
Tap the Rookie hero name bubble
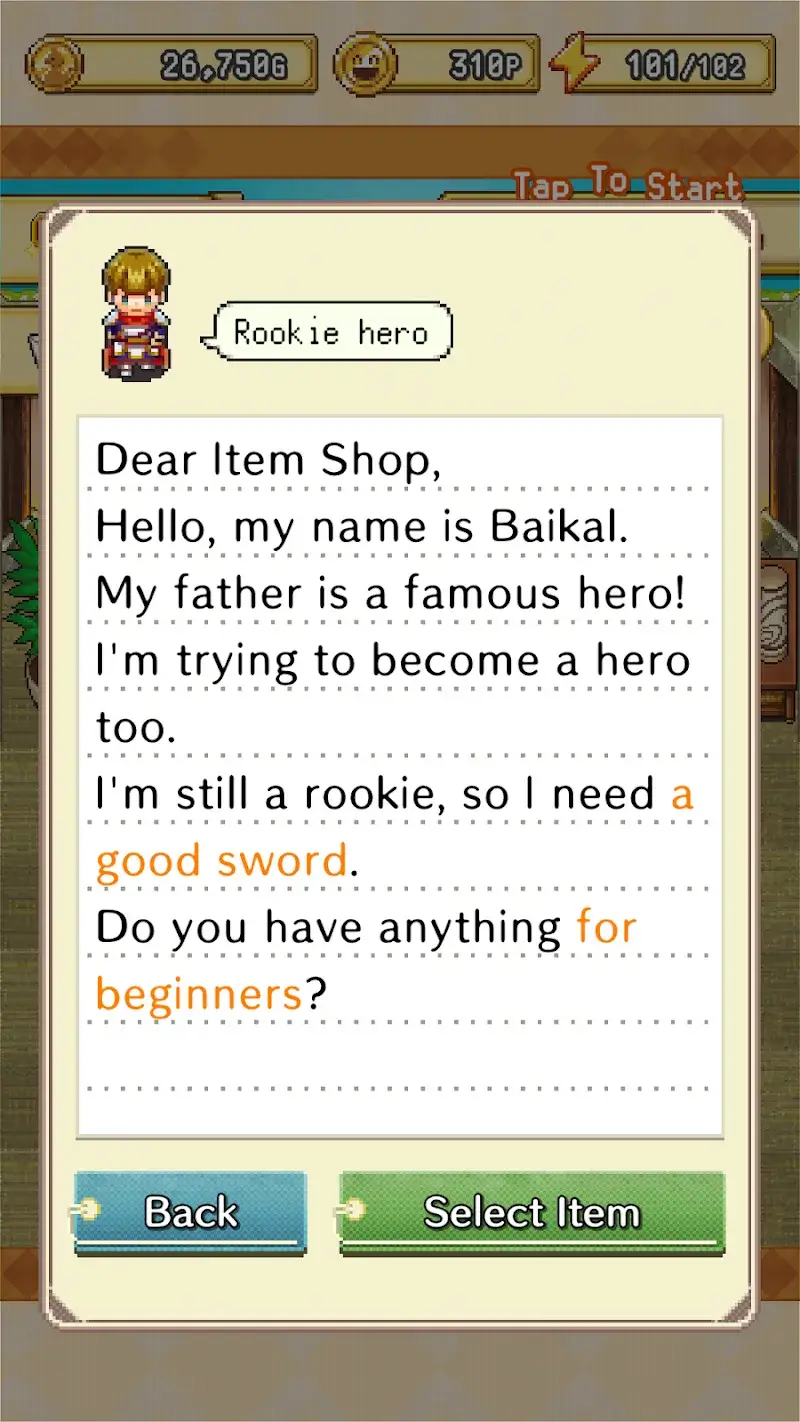coord(330,331)
